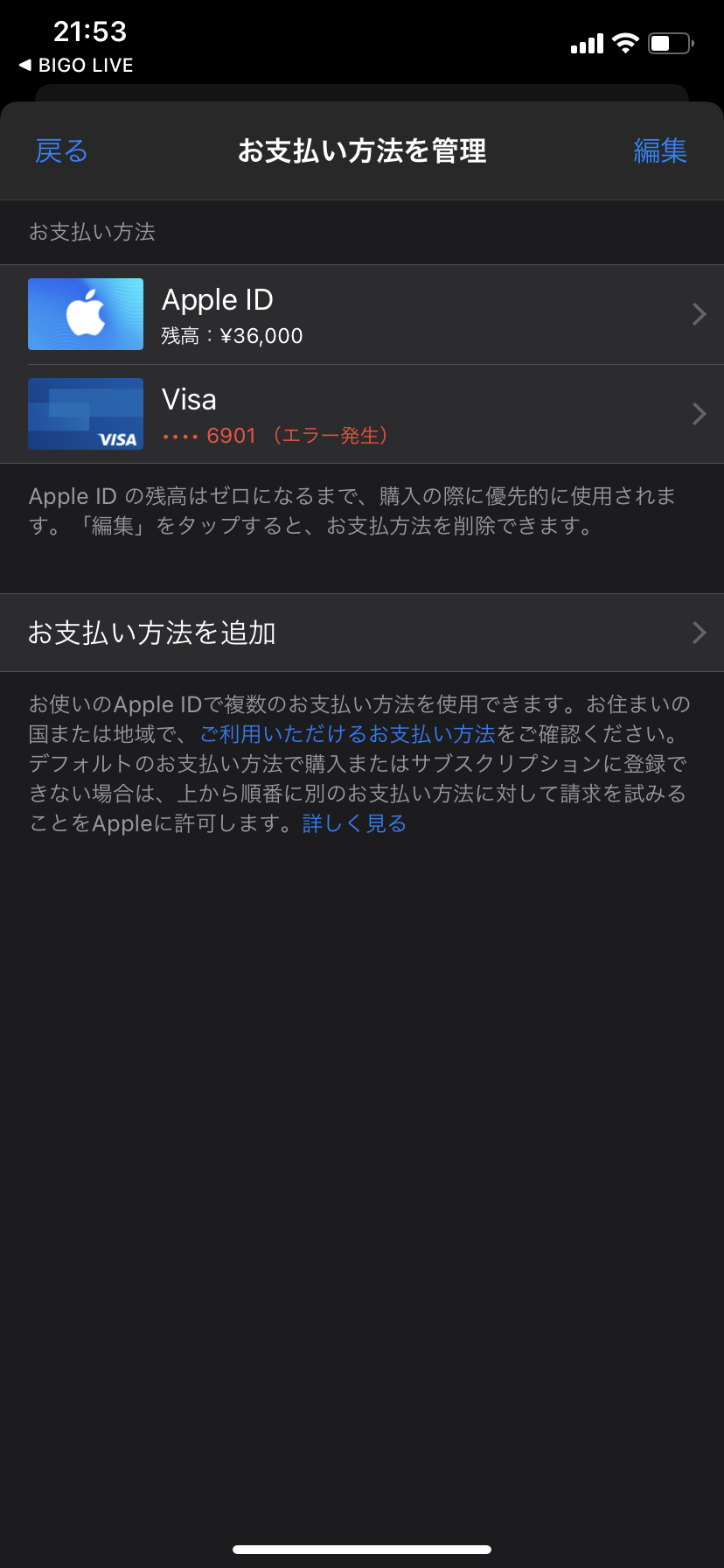Tap 戻る to go back
724x1568 pixels.
61,151
